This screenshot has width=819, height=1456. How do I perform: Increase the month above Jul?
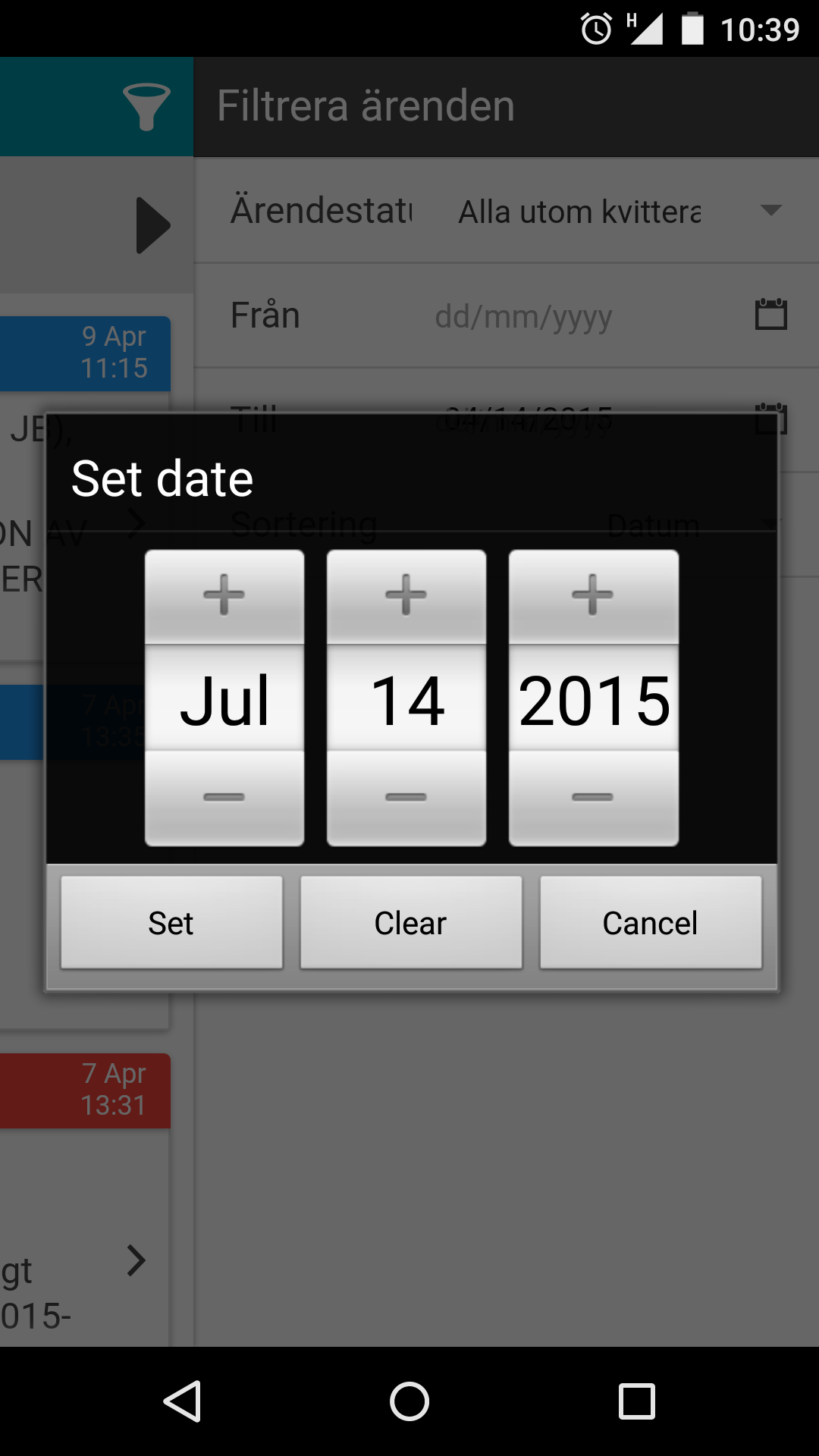(x=224, y=597)
